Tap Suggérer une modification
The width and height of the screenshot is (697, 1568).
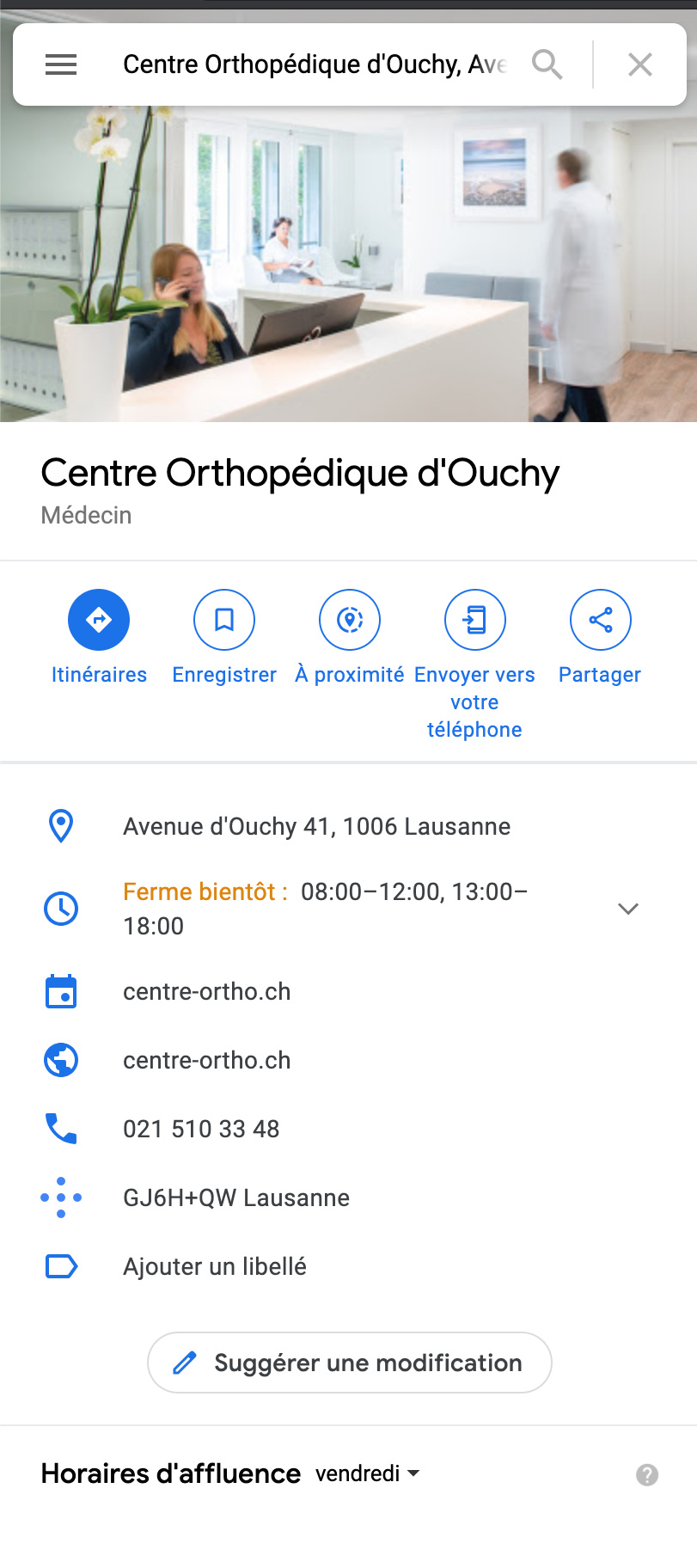(x=349, y=1363)
